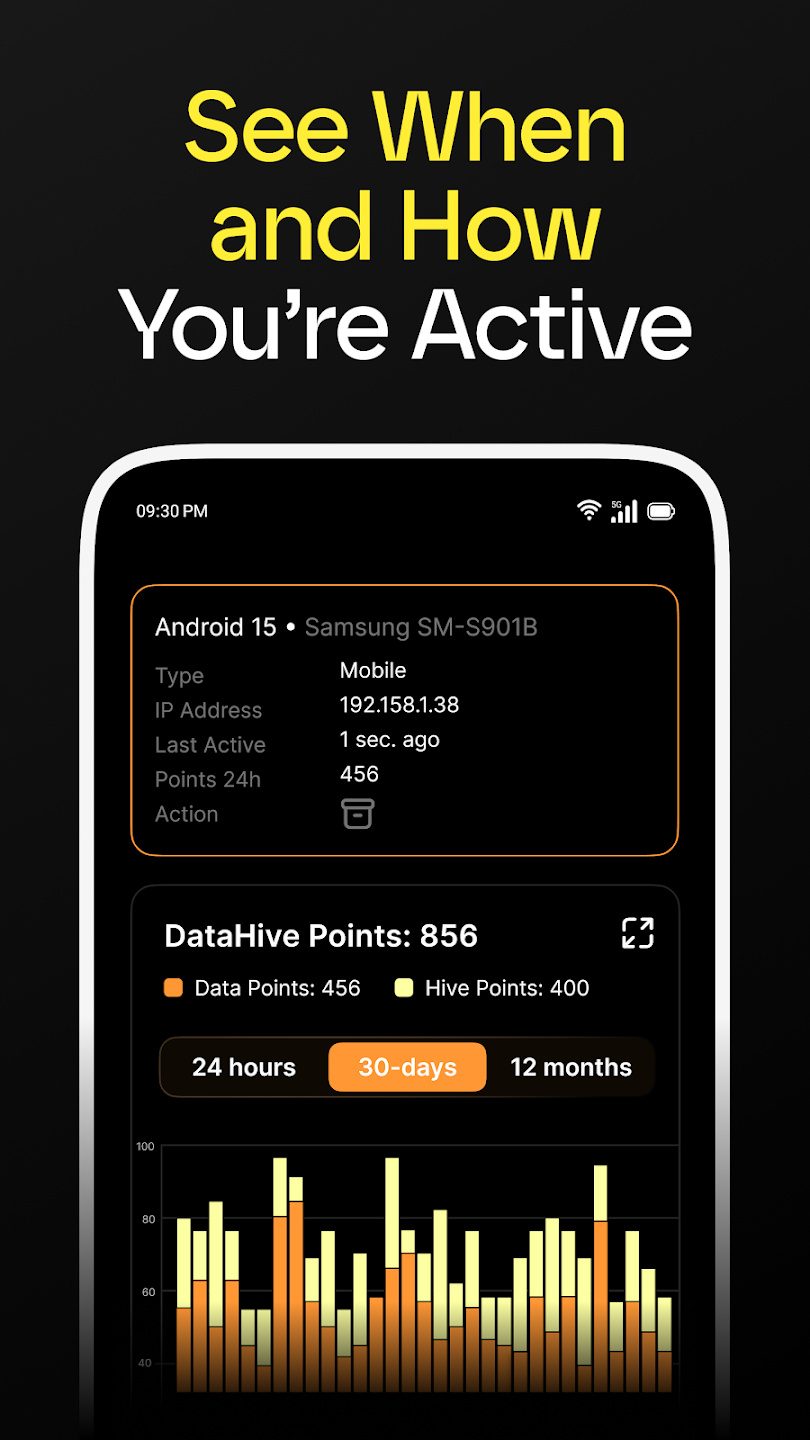
Task: Select the 30-days tab
Action: [x=406, y=1067]
